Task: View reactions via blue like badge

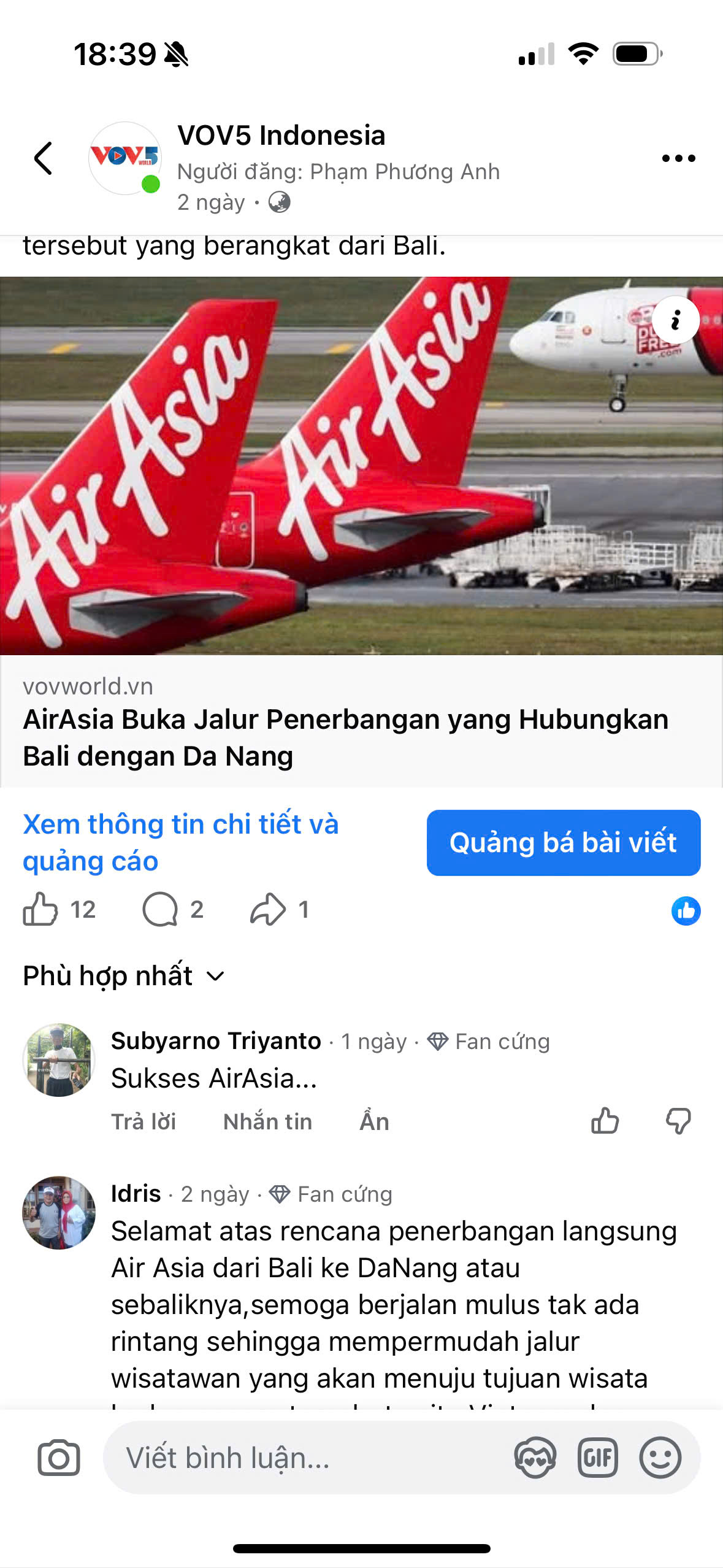Action: tap(686, 910)
